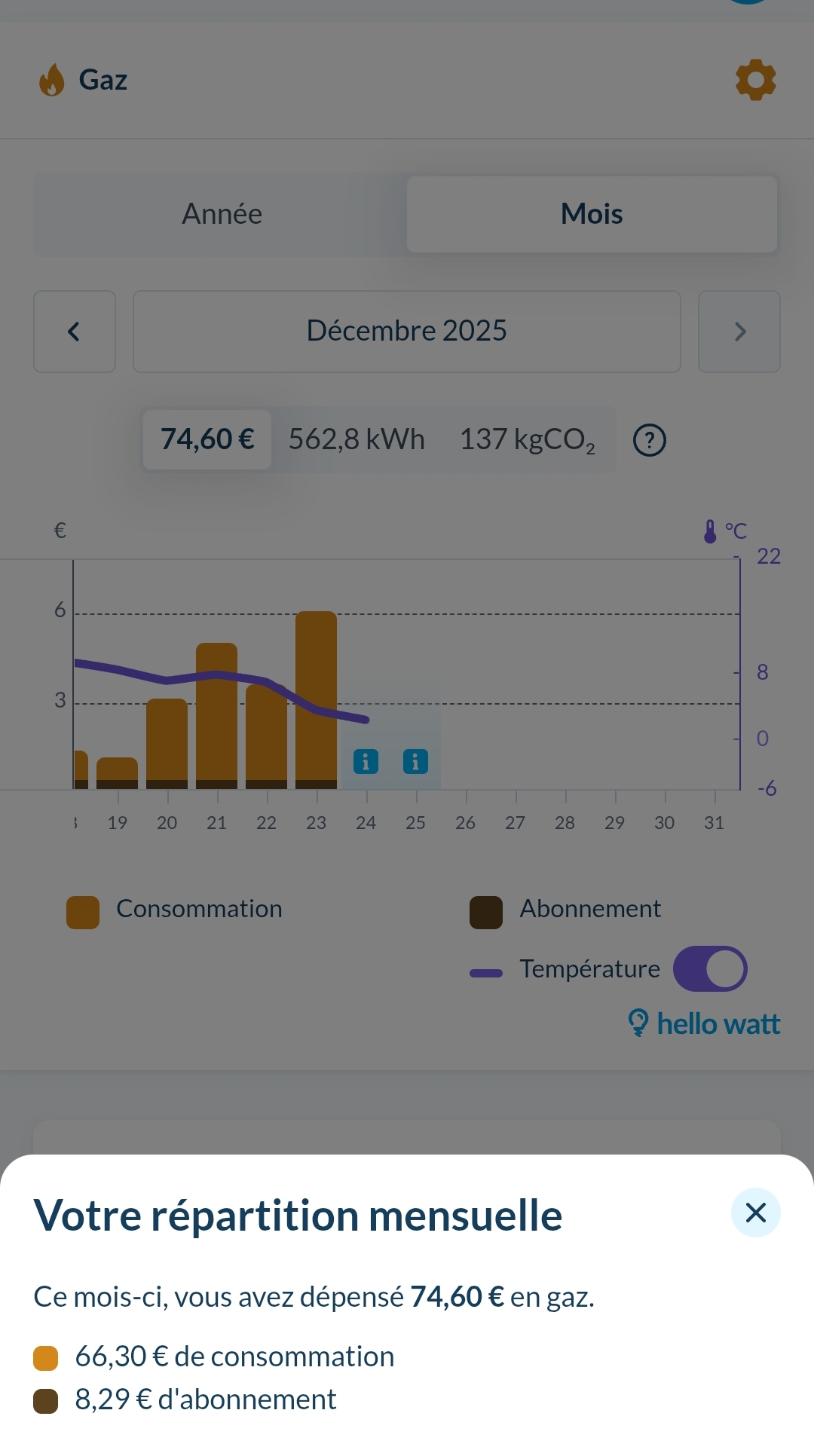The height and width of the screenshot is (1456, 814).
Task: Switch to the Année view
Action: pyautogui.click(x=222, y=215)
